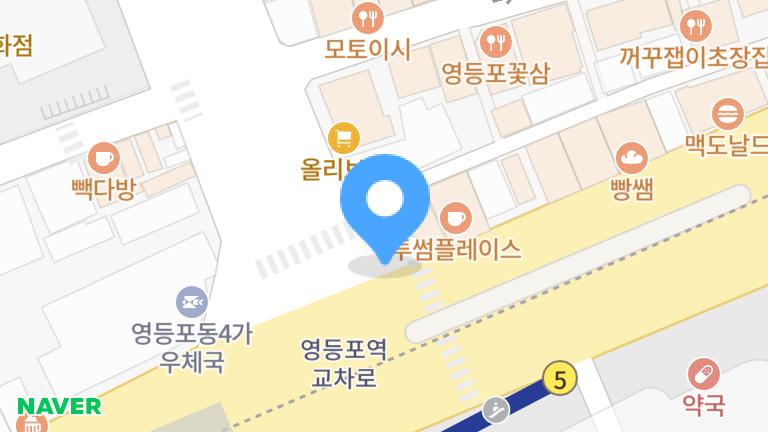
Task: Select the 약국 pharmacy marker
Action: click(704, 375)
